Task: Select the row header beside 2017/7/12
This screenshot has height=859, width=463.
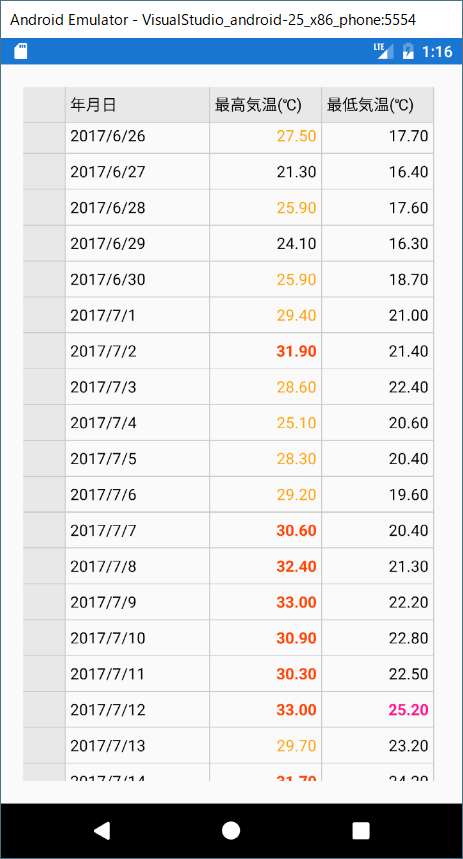Action: point(44,709)
